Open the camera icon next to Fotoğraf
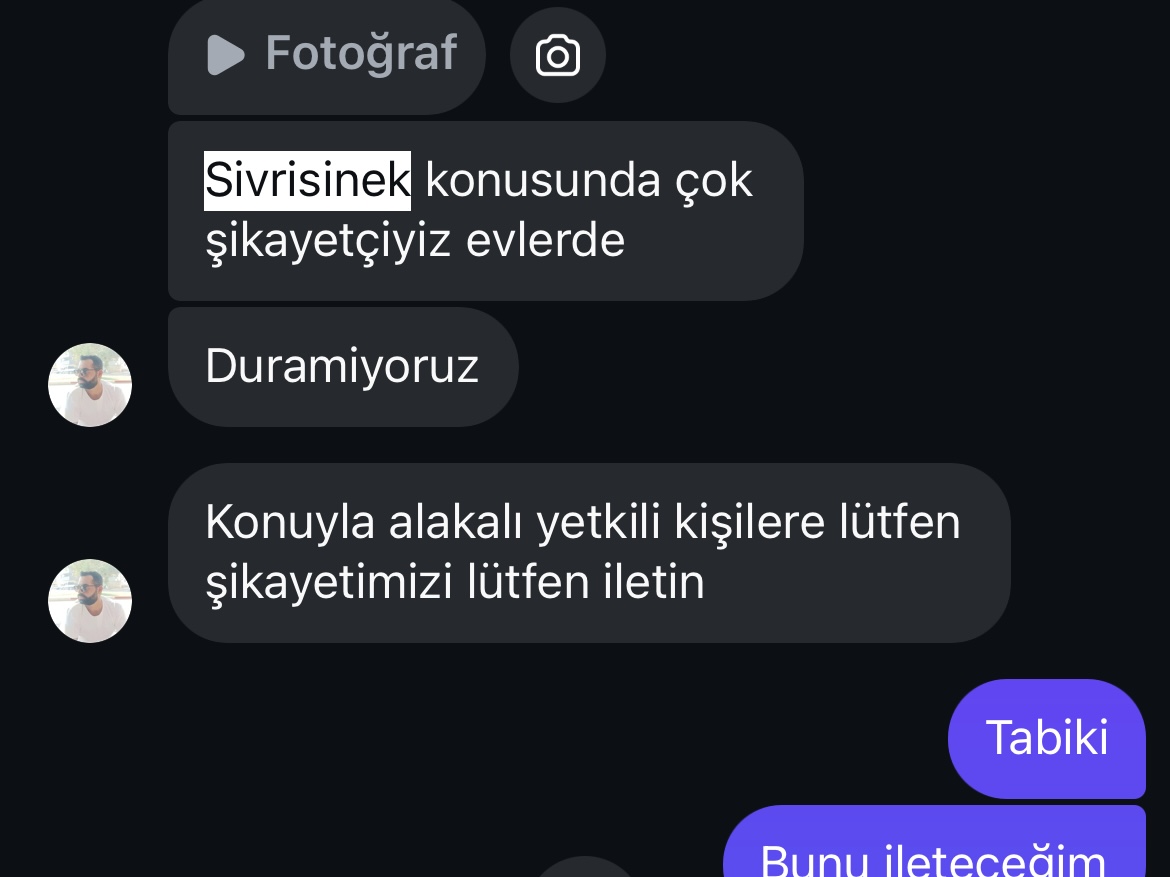1170x877 pixels. (557, 56)
